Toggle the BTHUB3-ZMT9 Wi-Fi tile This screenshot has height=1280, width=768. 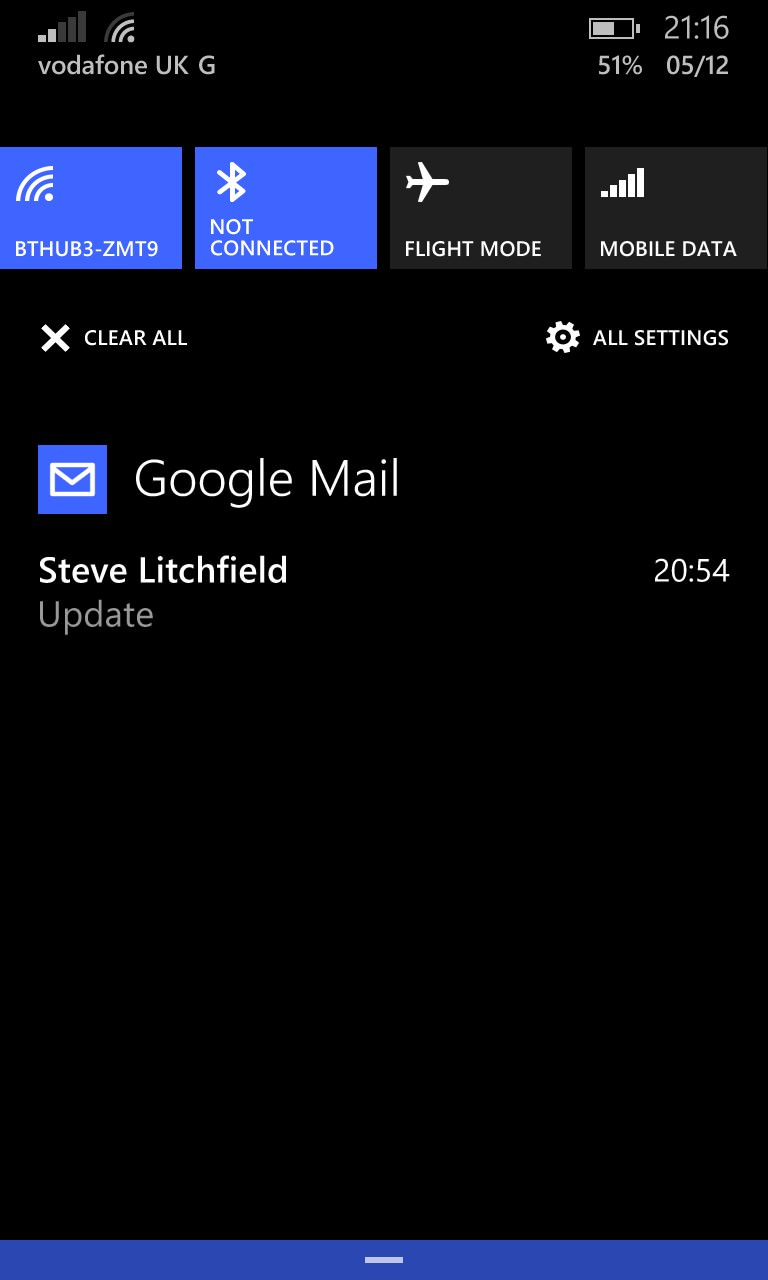tap(91, 208)
